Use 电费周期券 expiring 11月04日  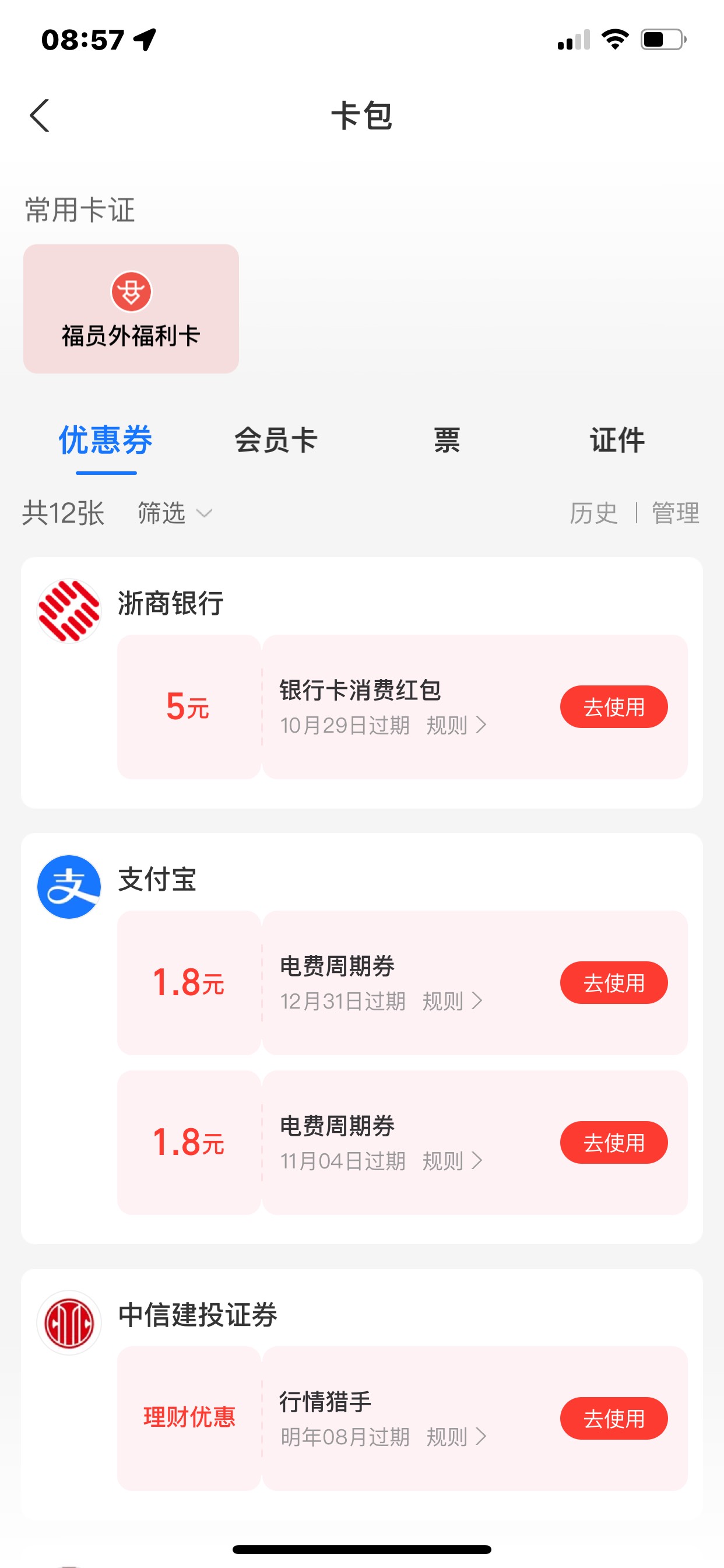coord(613,1143)
